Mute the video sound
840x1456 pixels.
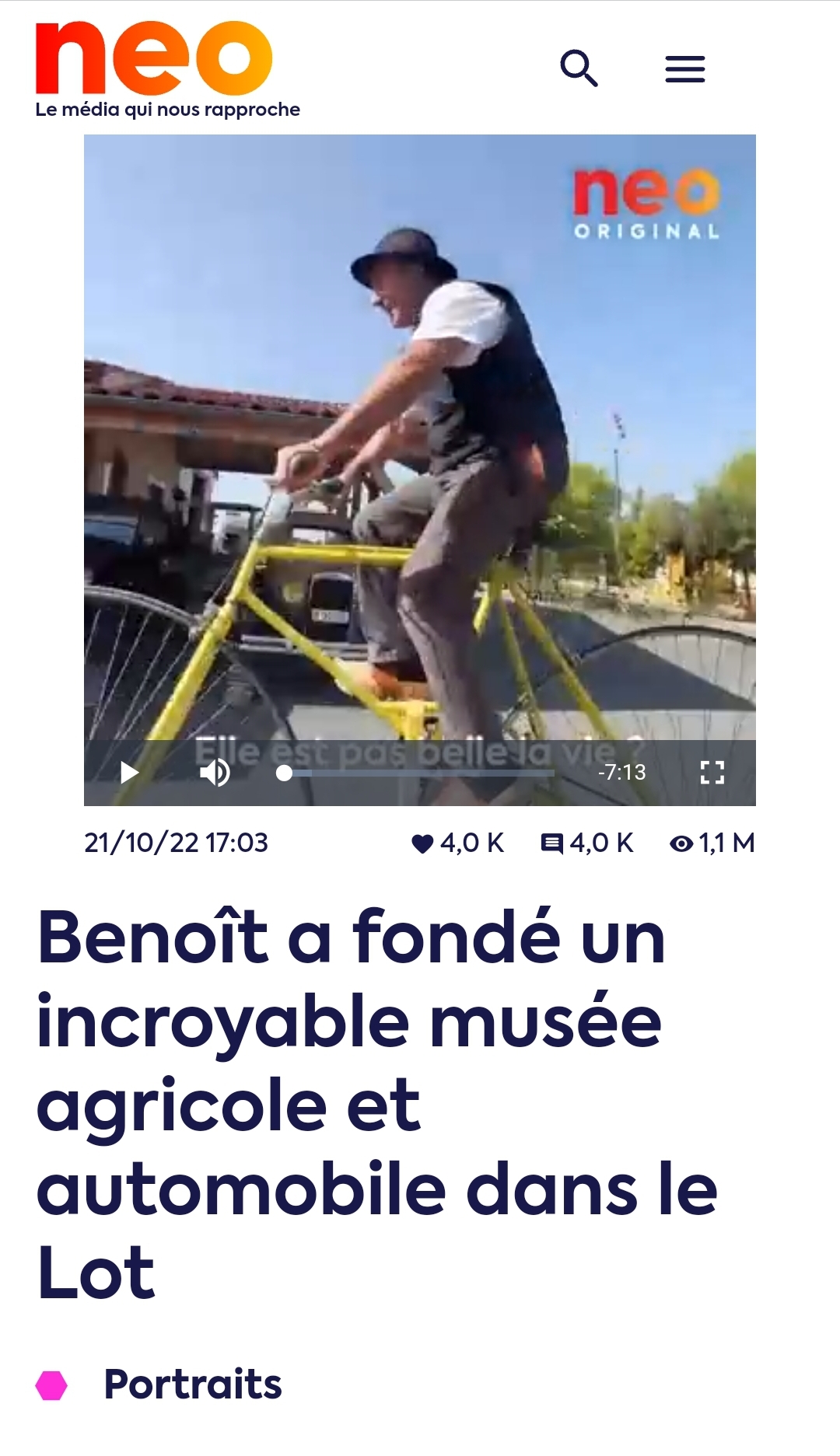tap(215, 773)
